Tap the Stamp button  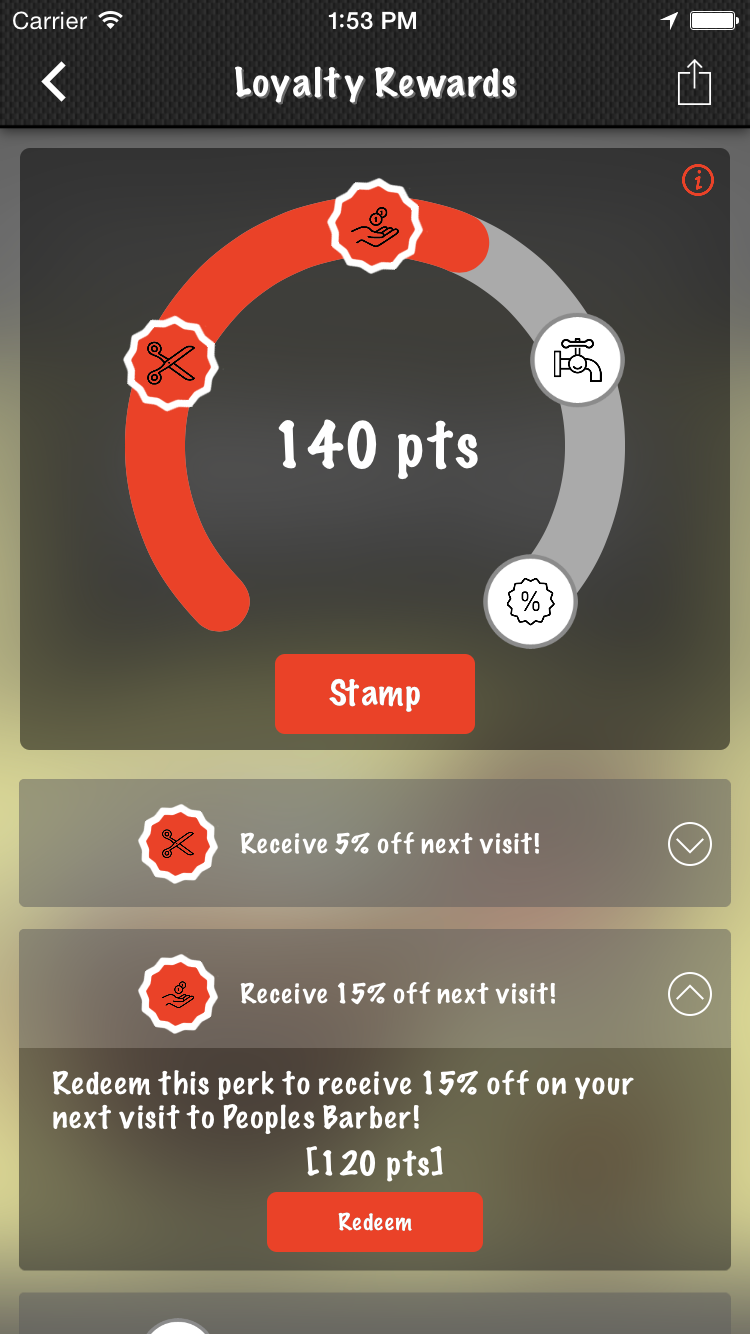[375, 693]
